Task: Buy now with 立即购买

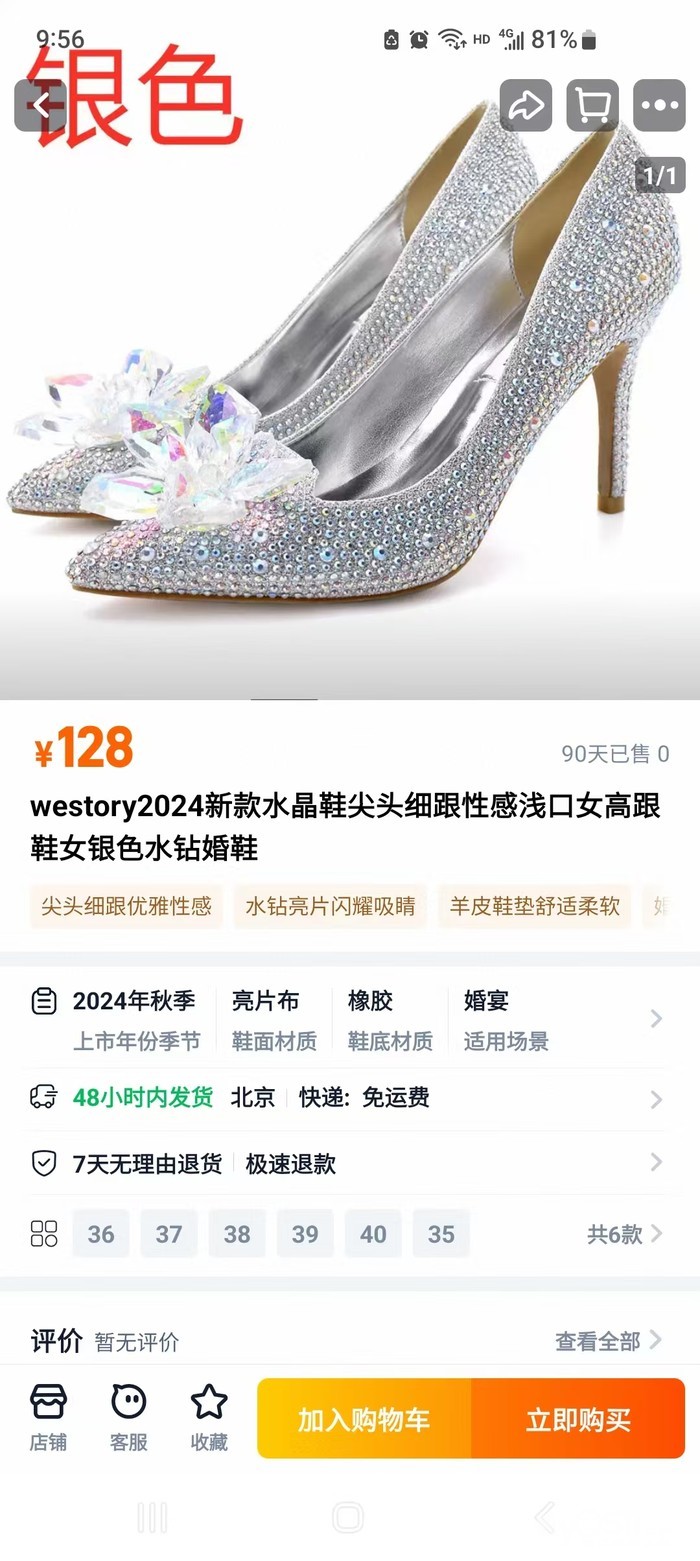Action: tap(578, 1419)
